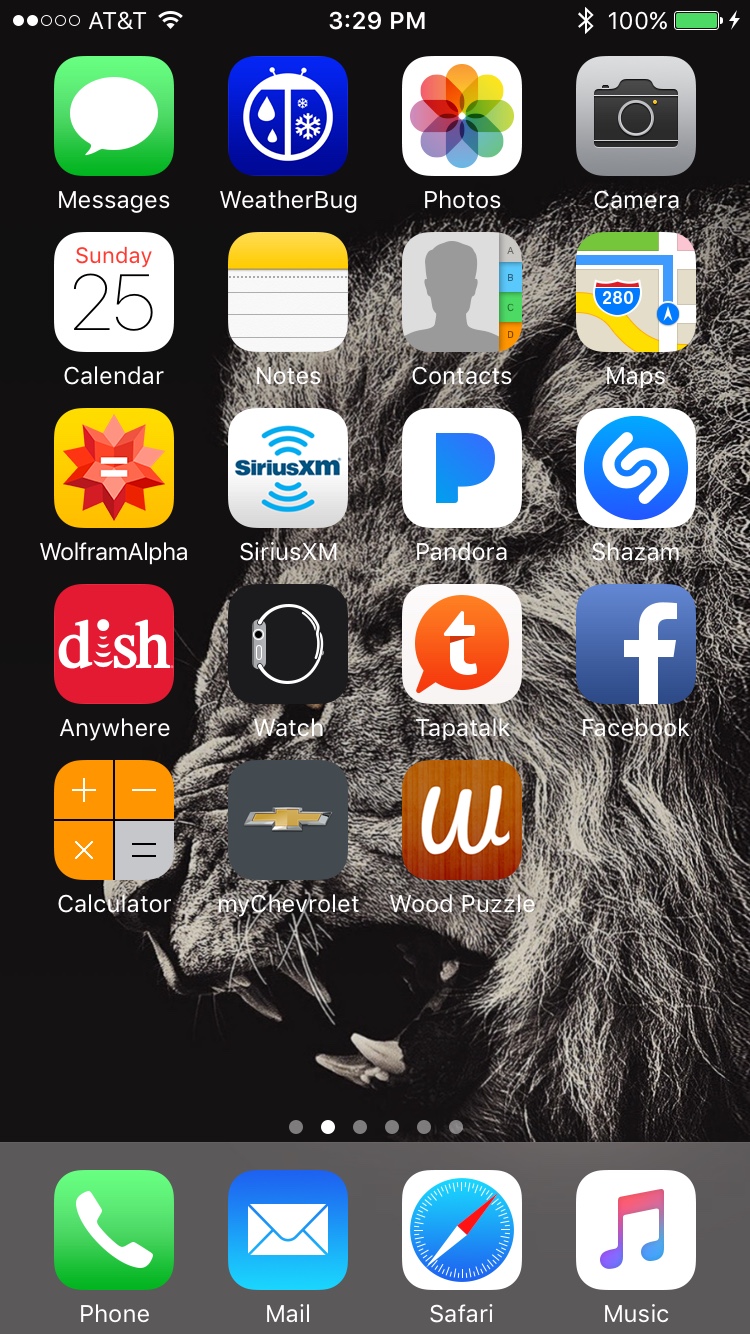Launch the Camera
The image size is (750, 1334).
click(636, 116)
